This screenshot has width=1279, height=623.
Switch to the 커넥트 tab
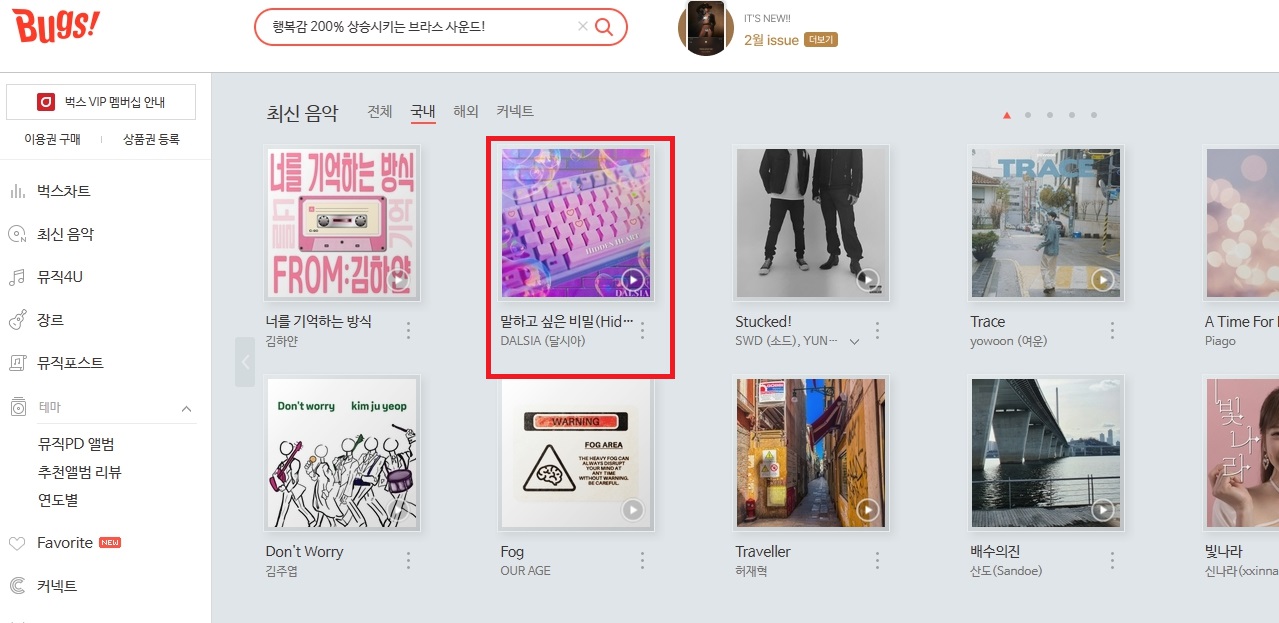tap(515, 111)
